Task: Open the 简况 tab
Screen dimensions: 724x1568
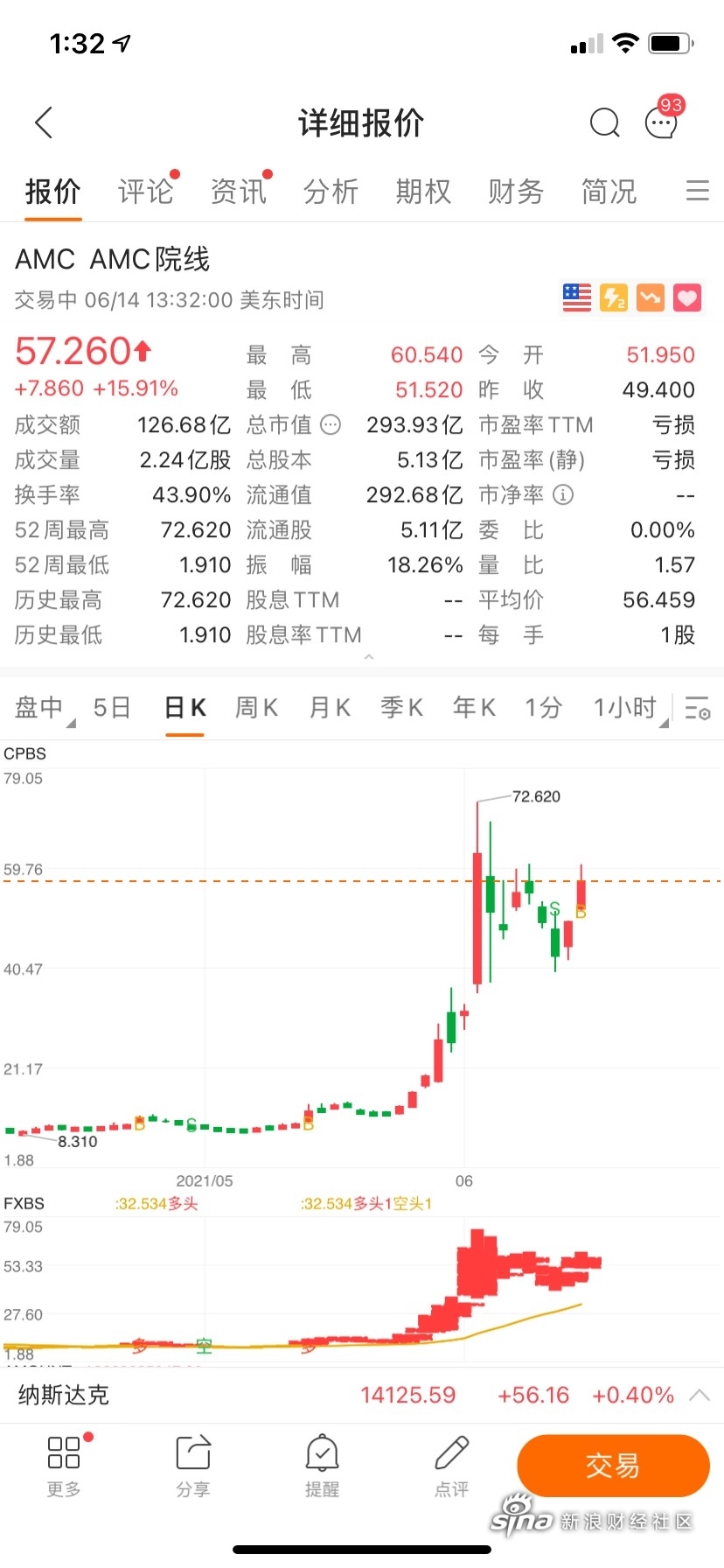Action: (x=609, y=191)
